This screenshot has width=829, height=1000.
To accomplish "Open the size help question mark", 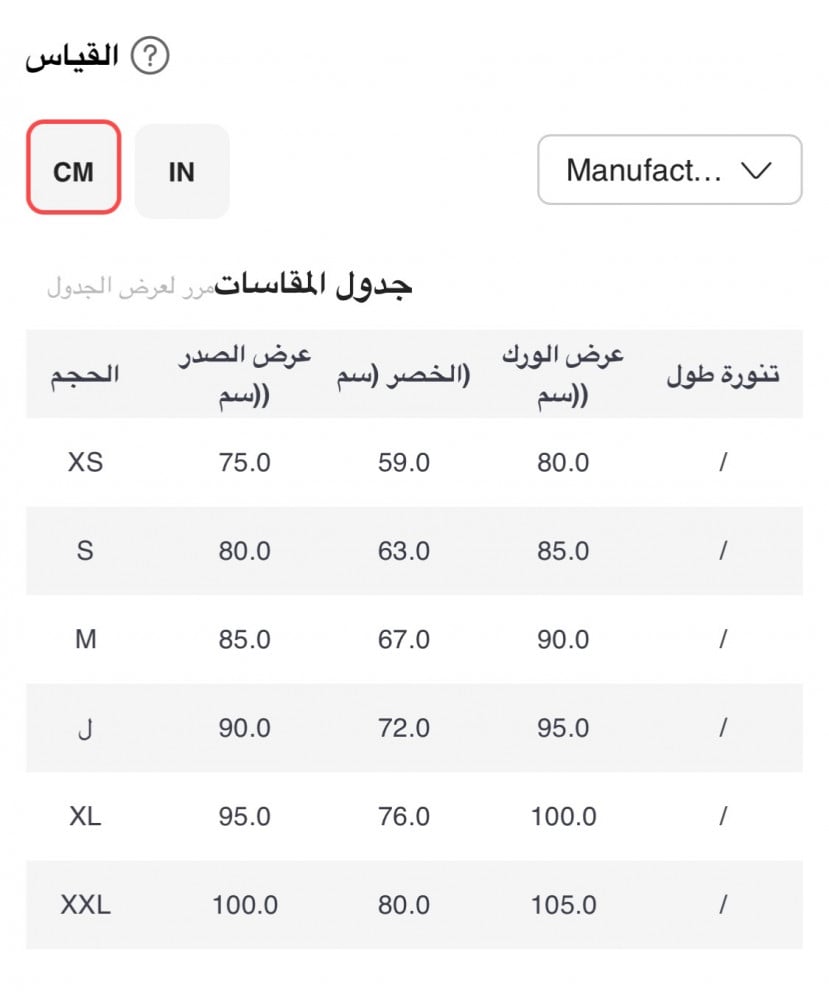I will [150, 57].
